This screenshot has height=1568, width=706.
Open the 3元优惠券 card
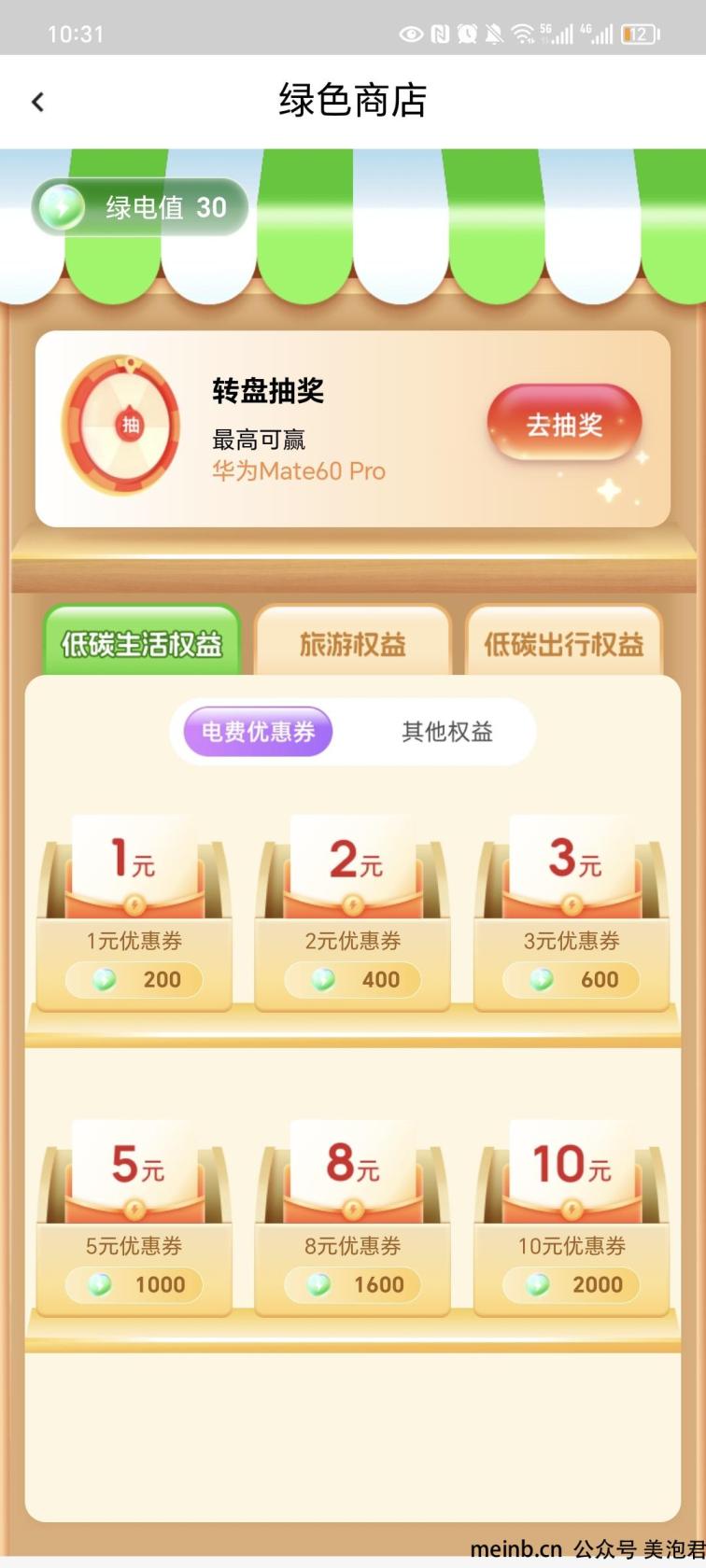click(x=571, y=915)
